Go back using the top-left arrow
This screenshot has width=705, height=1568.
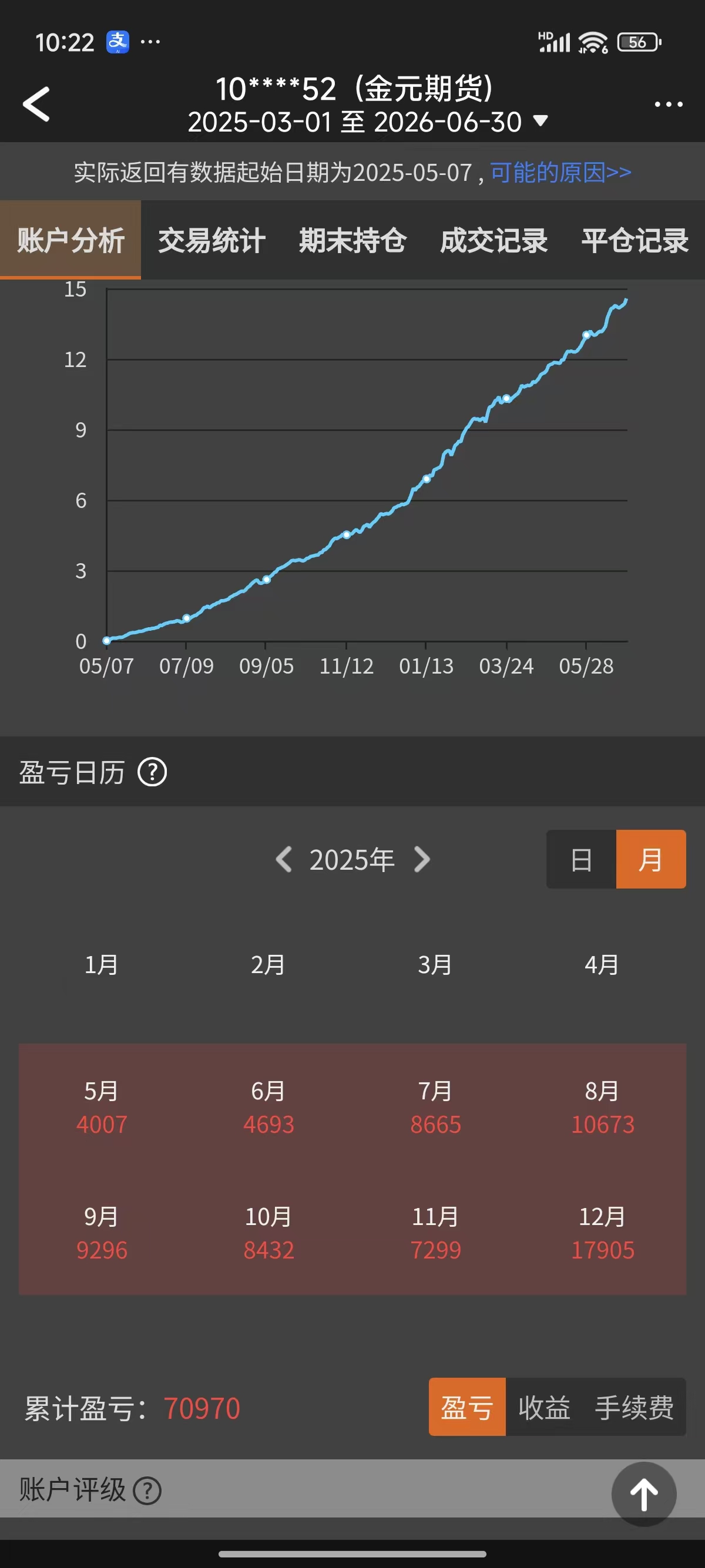(36, 104)
